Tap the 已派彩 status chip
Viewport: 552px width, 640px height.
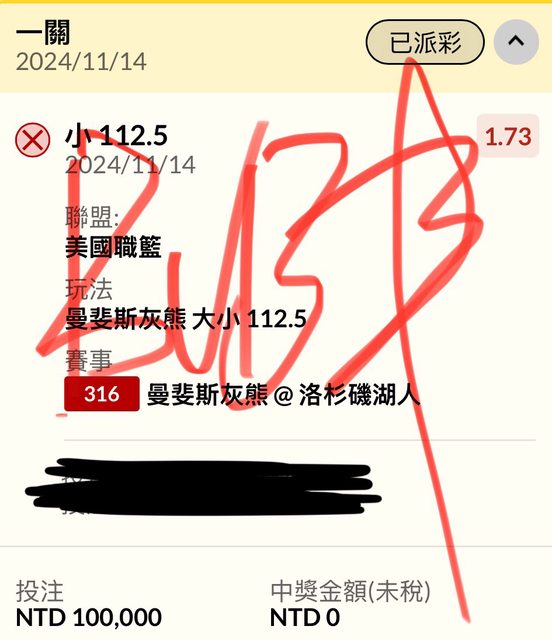point(425,42)
